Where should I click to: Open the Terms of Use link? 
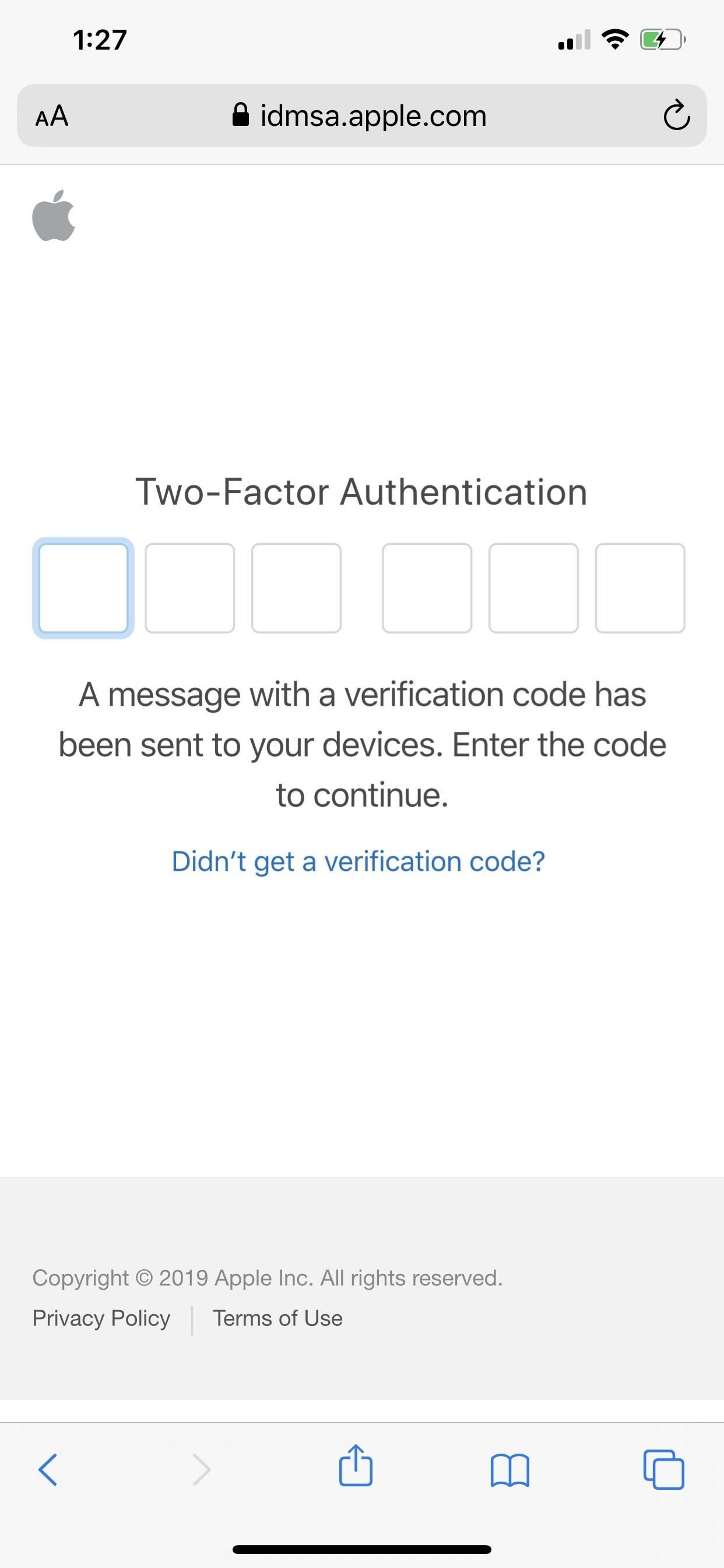277,1318
